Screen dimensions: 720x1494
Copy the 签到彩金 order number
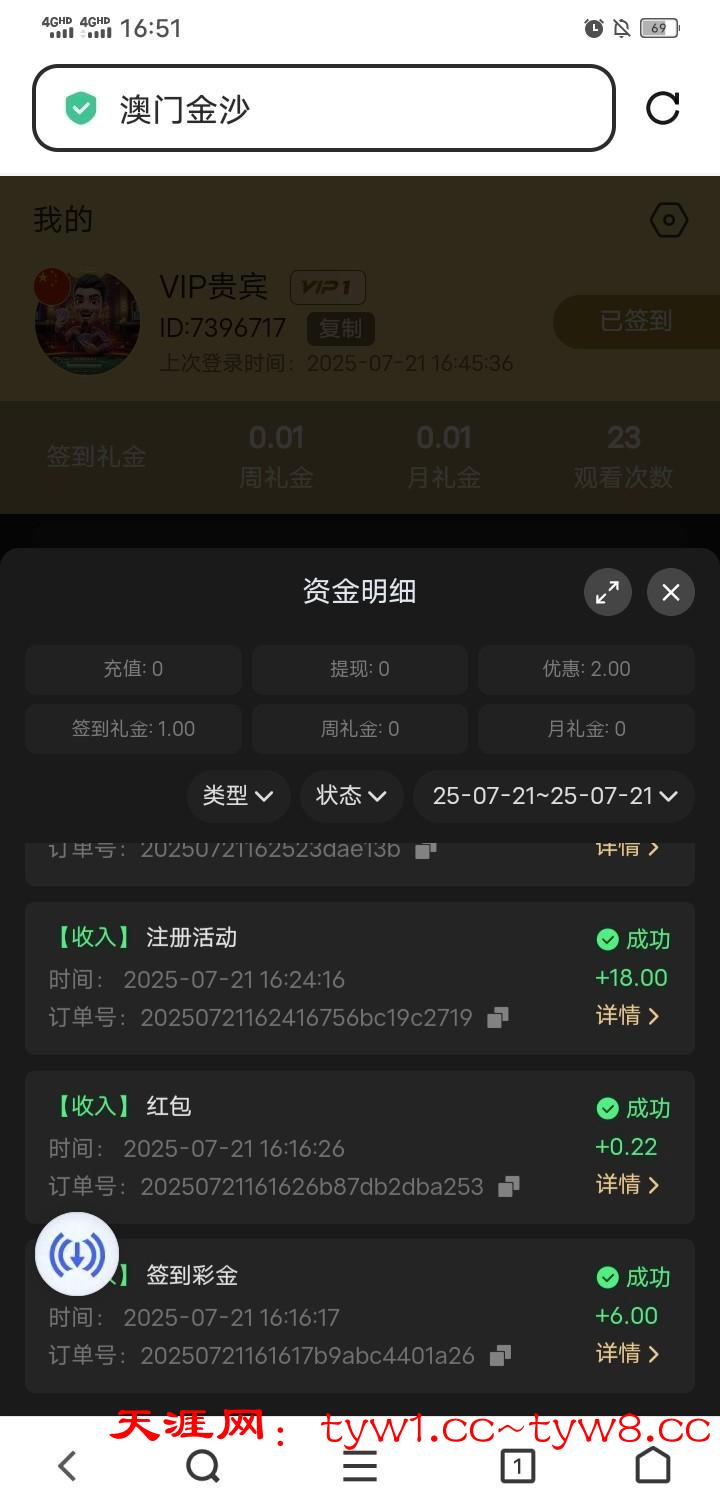[x=500, y=1356]
